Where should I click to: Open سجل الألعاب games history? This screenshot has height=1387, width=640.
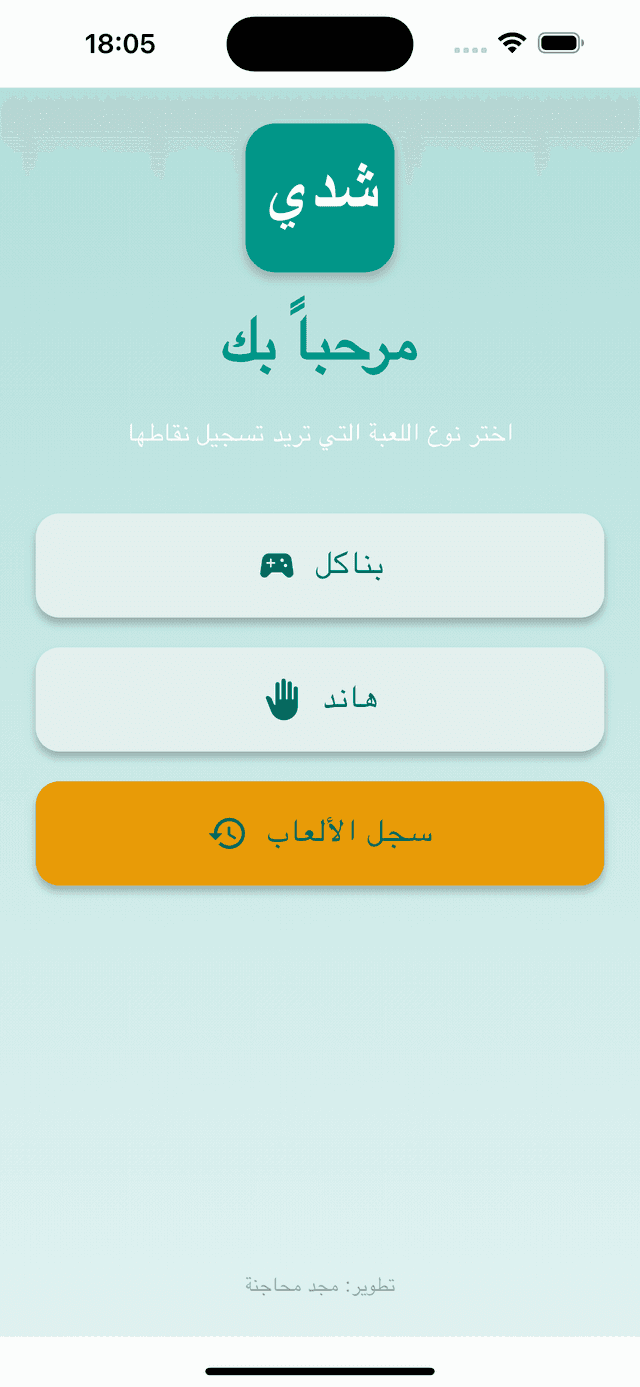coord(320,833)
